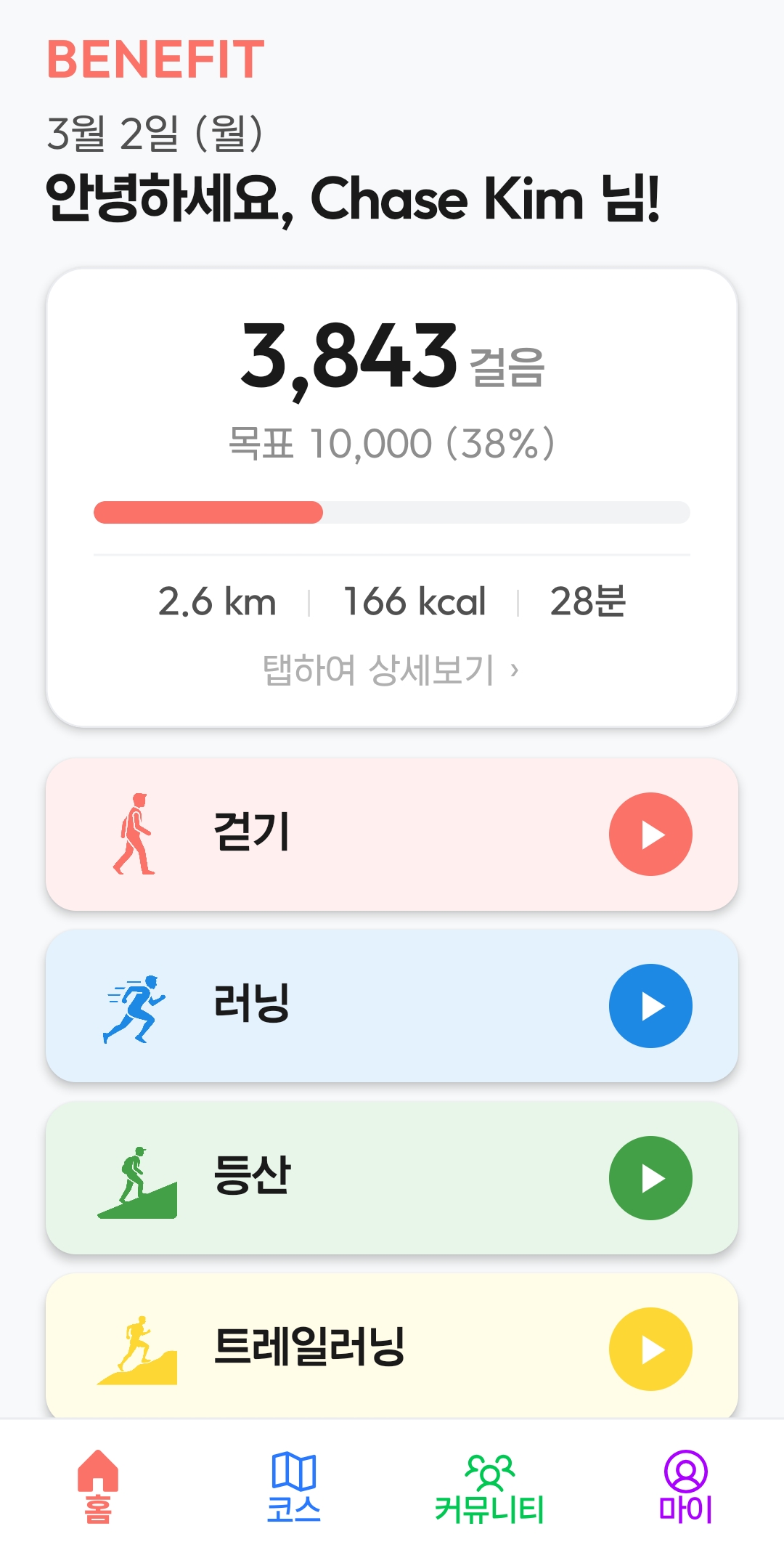Viewport: 784px width, 1542px height.
Task: Start the 걷기 walking activity
Action: (x=650, y=834)
